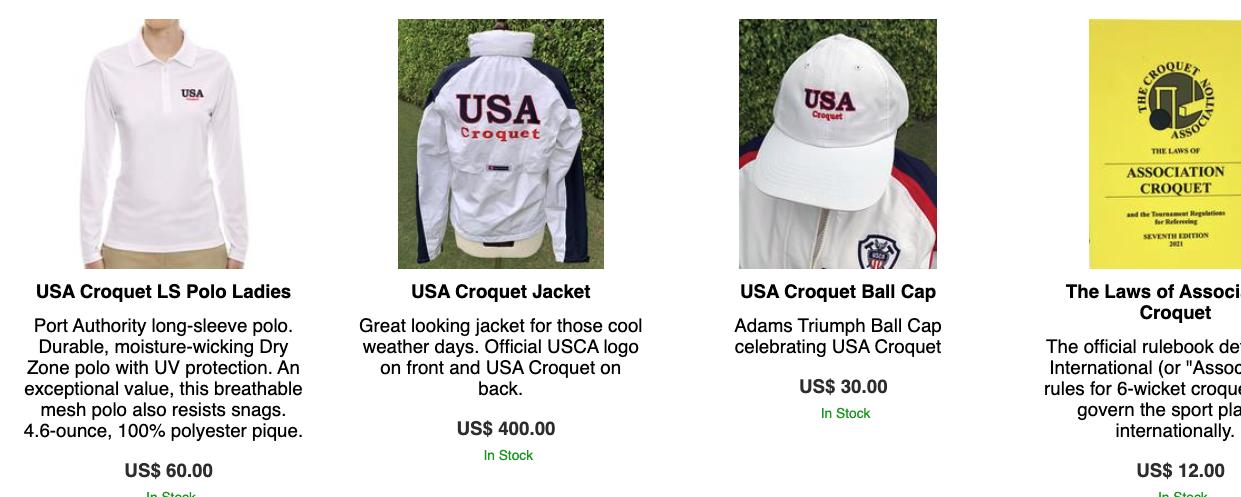Open the USA Croquet Ball Cap title link
The width and height of the screenshot is (1241, 497).
838,292
